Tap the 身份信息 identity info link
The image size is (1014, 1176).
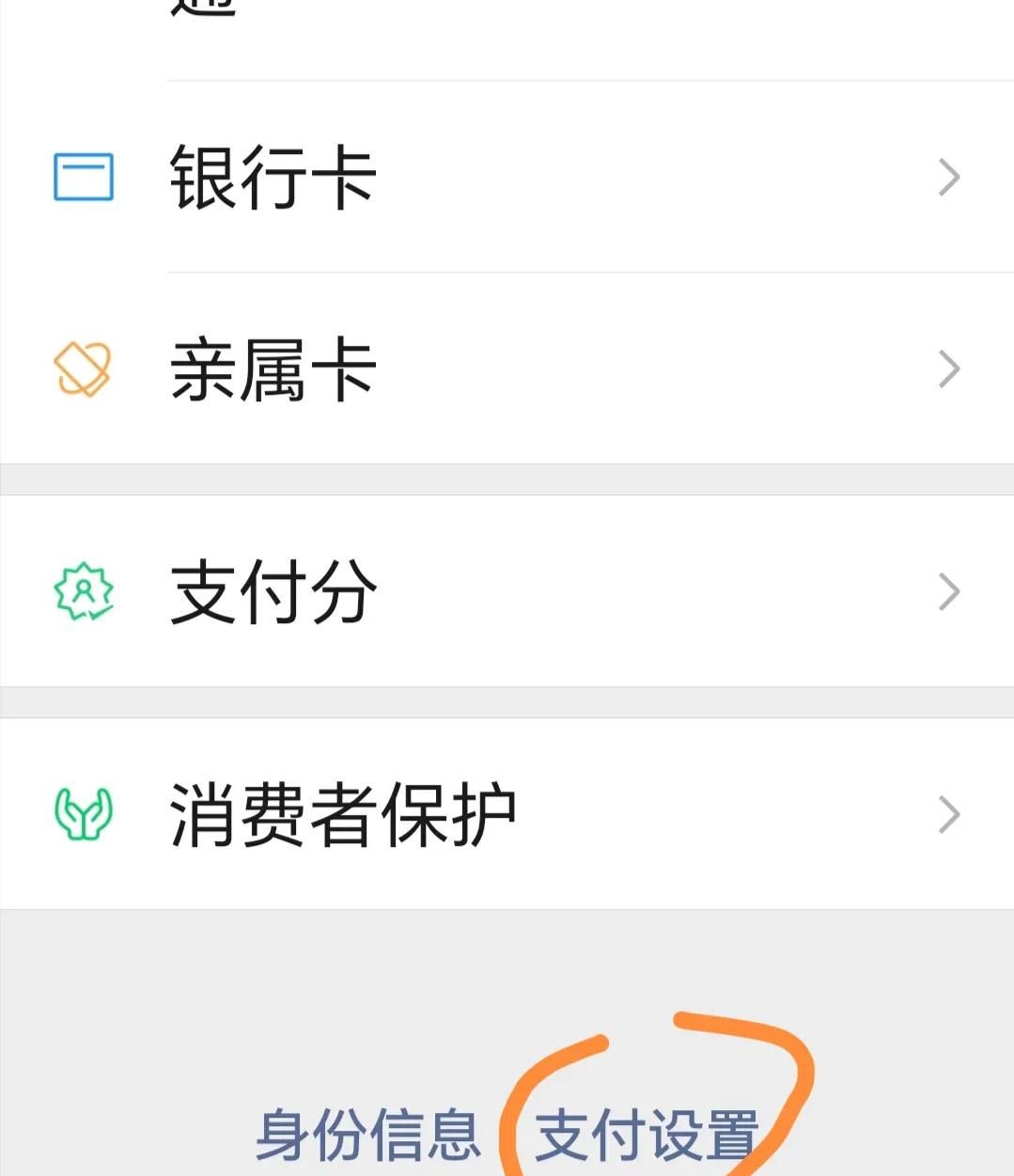coord(367,1135)
